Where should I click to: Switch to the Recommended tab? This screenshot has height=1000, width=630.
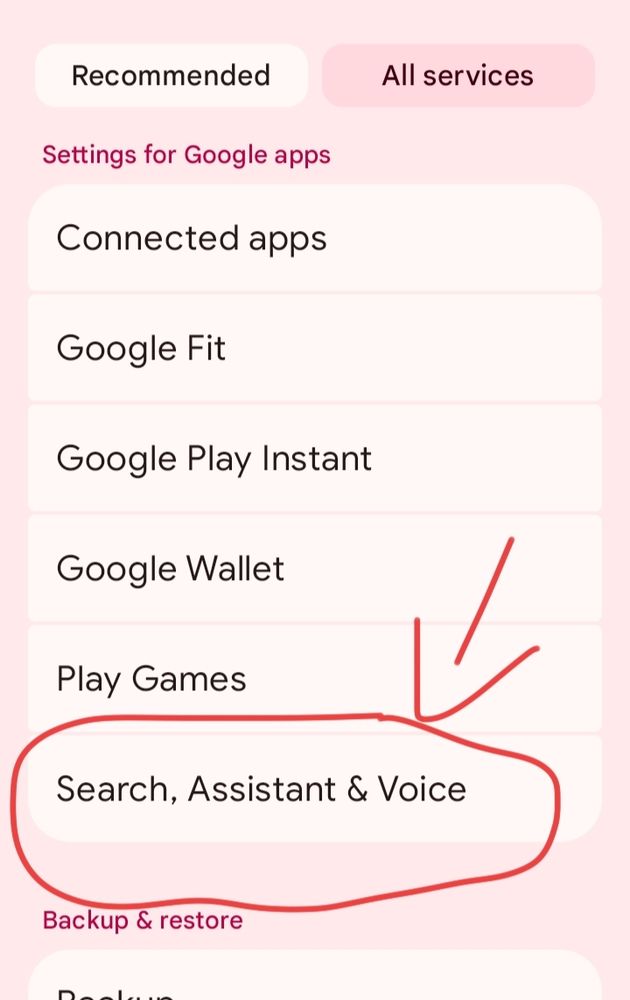pyautogui.click(x=171, y=75)
